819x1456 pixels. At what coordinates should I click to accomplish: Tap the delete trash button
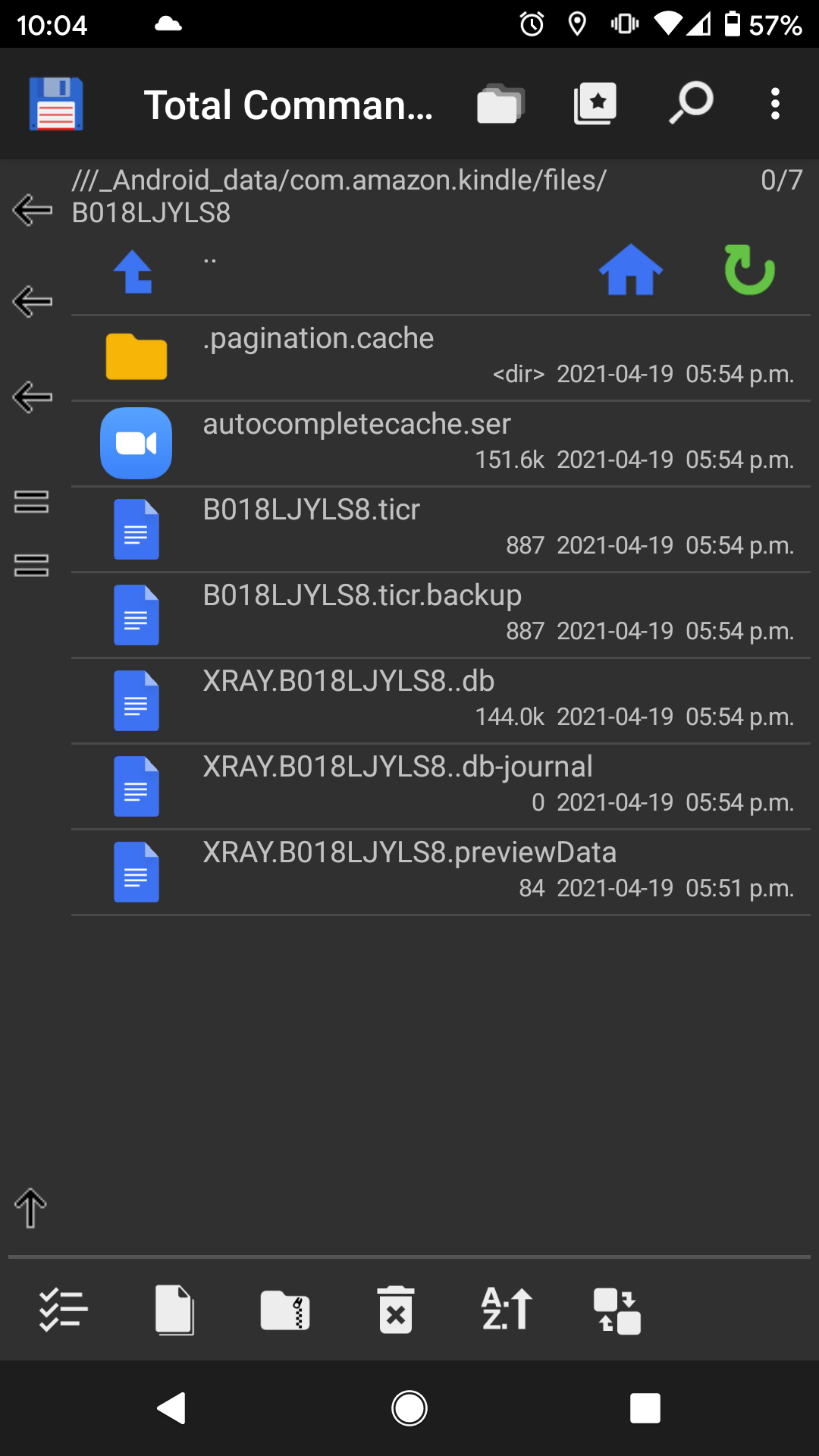(x=396, y=1310)
